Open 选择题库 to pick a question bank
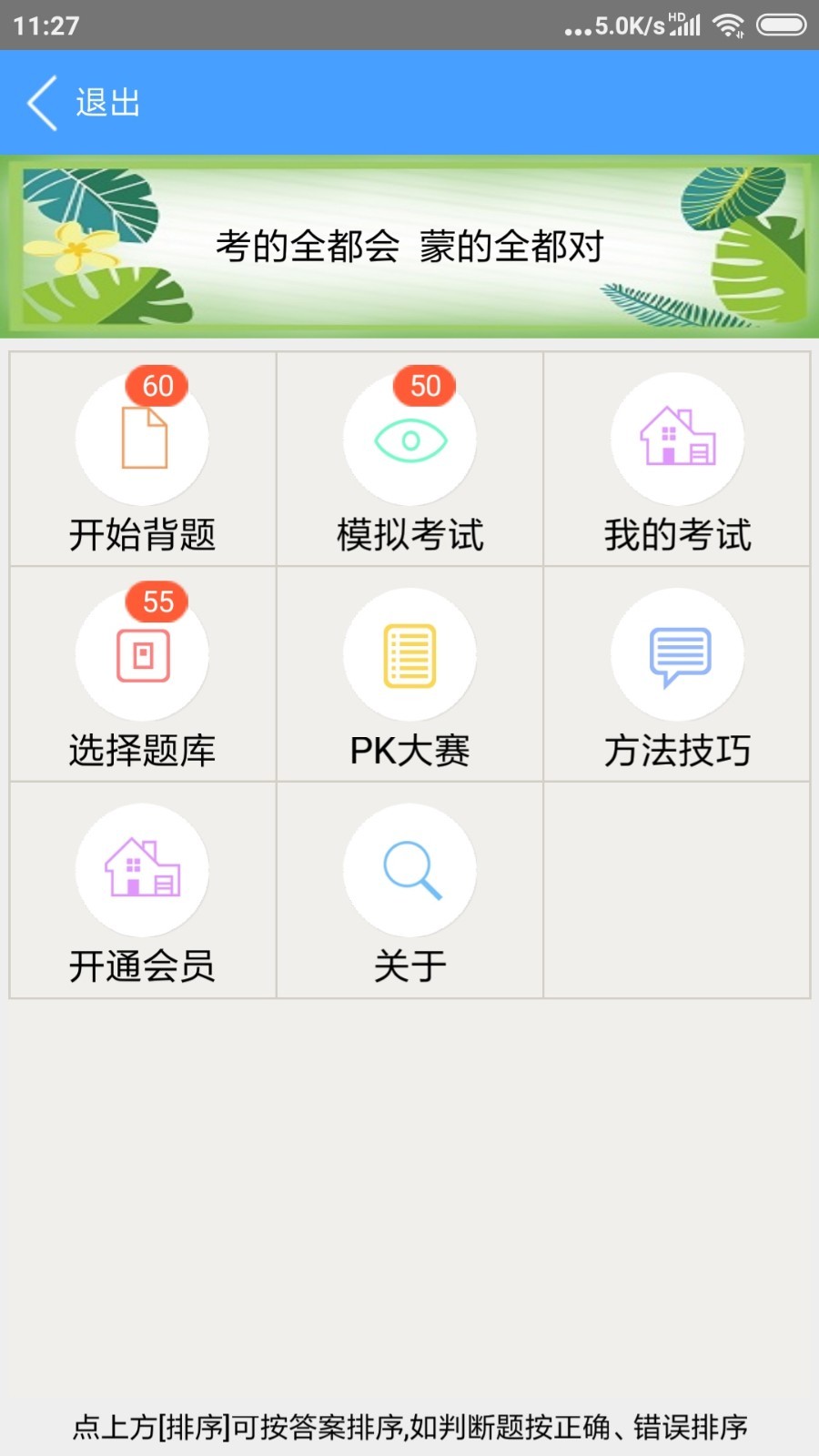819x1456 pixels. tap(143, 674)
